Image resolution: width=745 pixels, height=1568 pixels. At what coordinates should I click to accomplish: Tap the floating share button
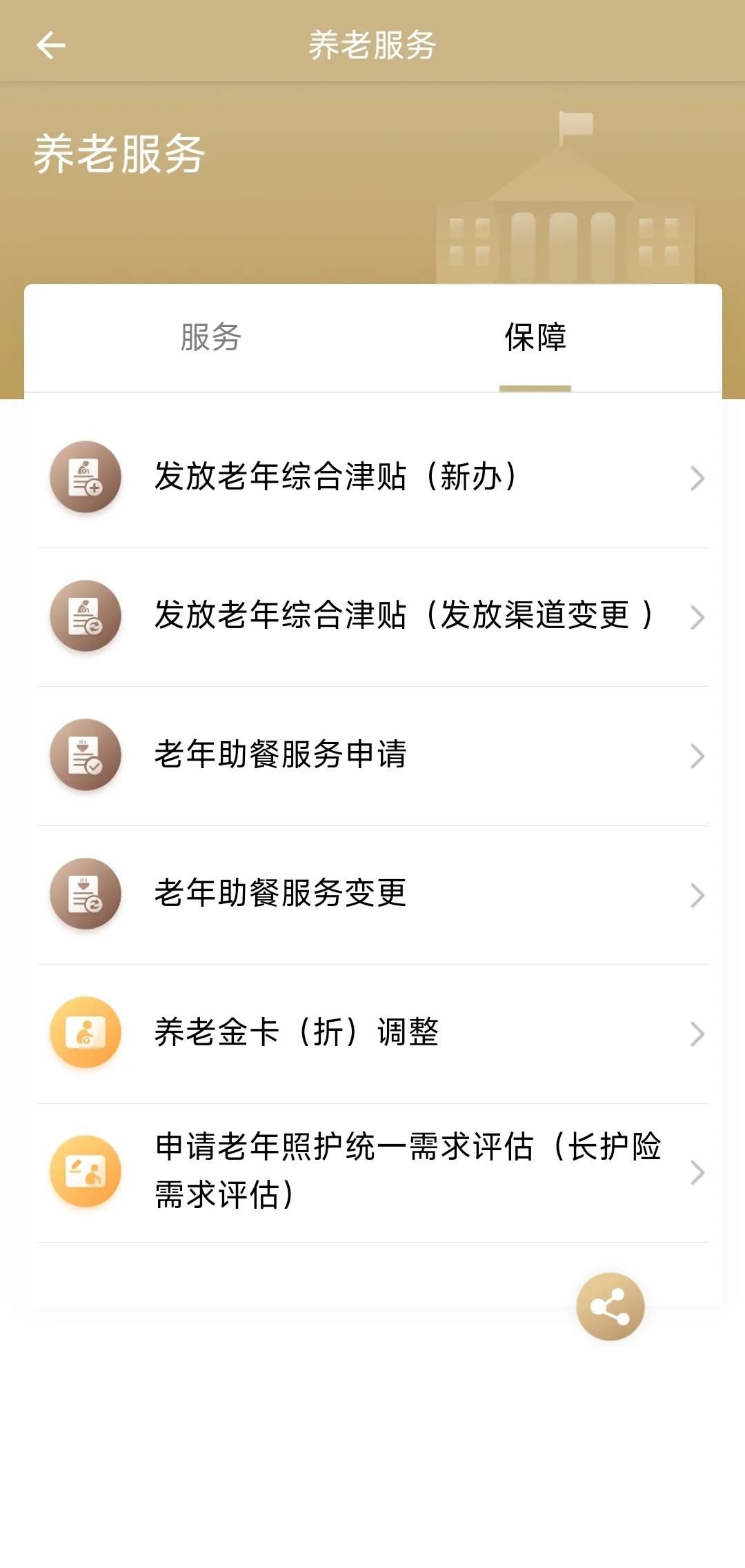[x=610, y=1306]
